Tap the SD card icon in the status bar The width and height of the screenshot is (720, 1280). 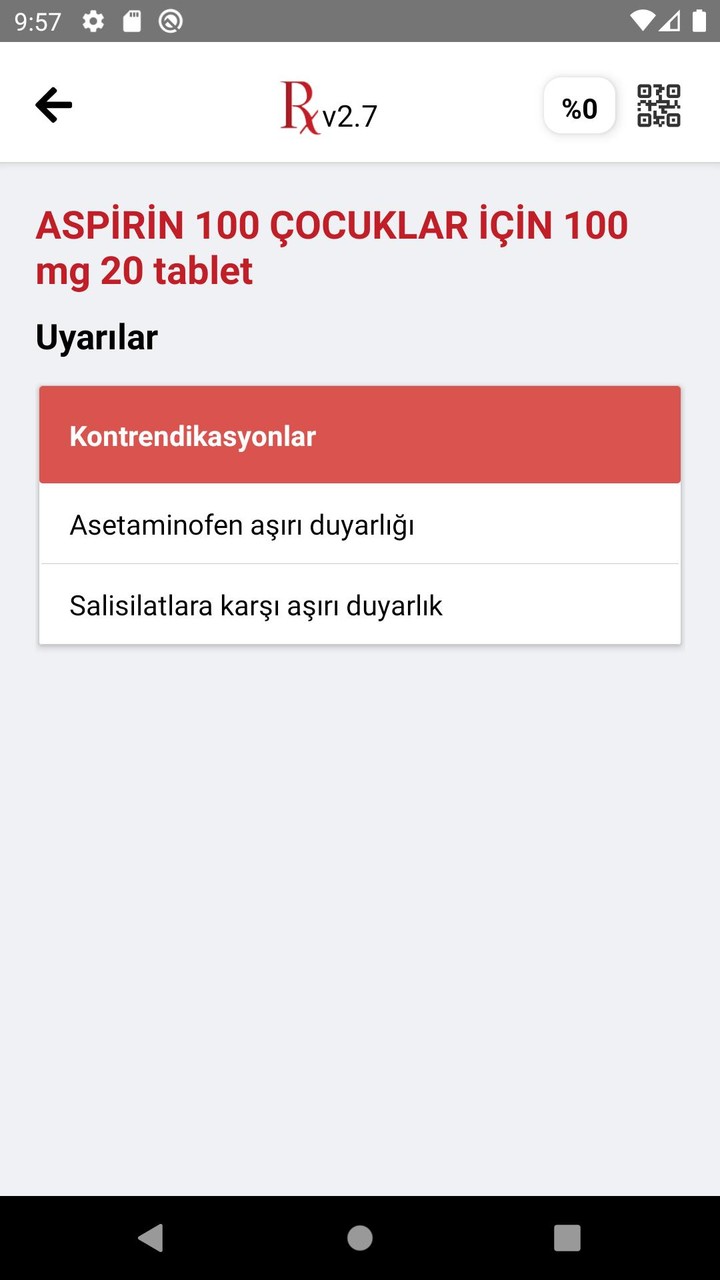point(131,20)
